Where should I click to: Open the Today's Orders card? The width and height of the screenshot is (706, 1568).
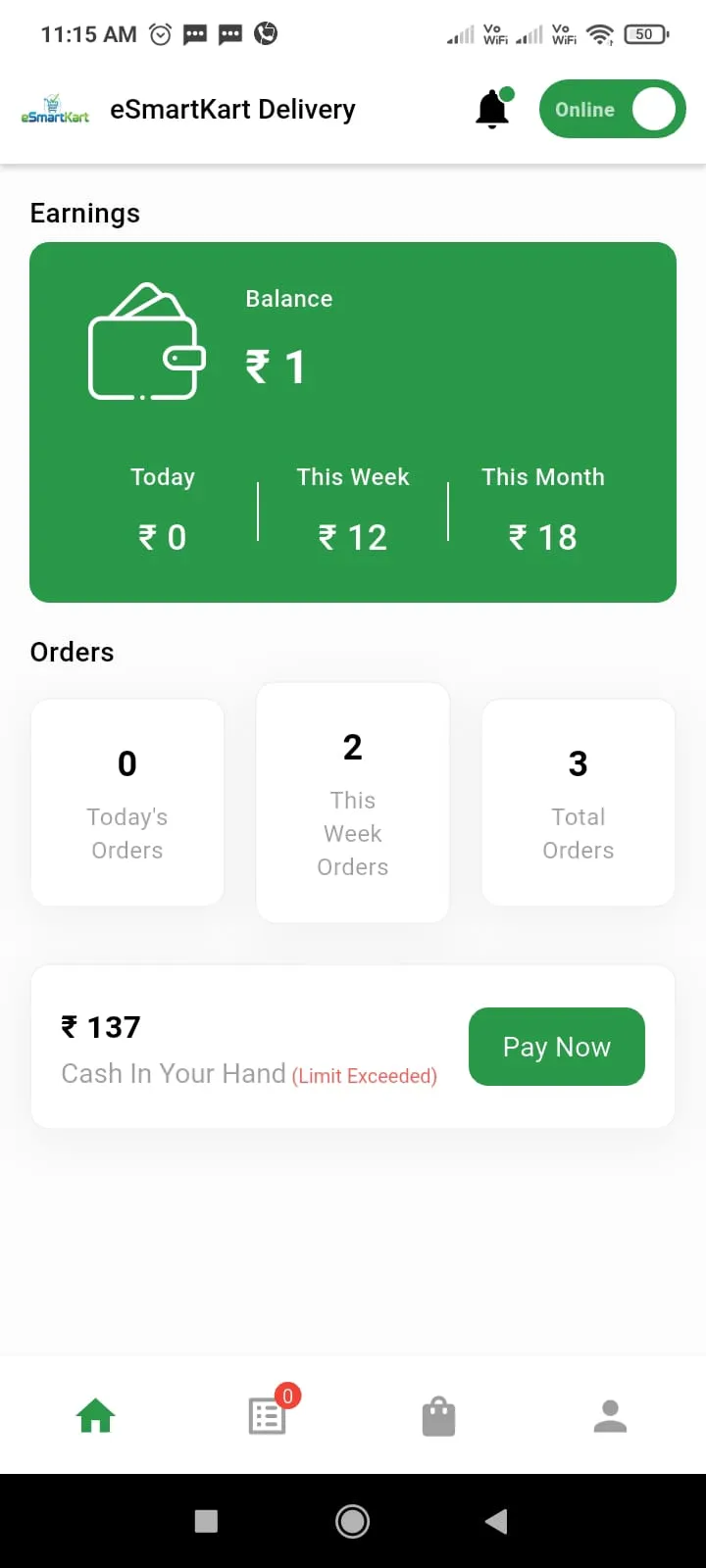pos(127,803)
